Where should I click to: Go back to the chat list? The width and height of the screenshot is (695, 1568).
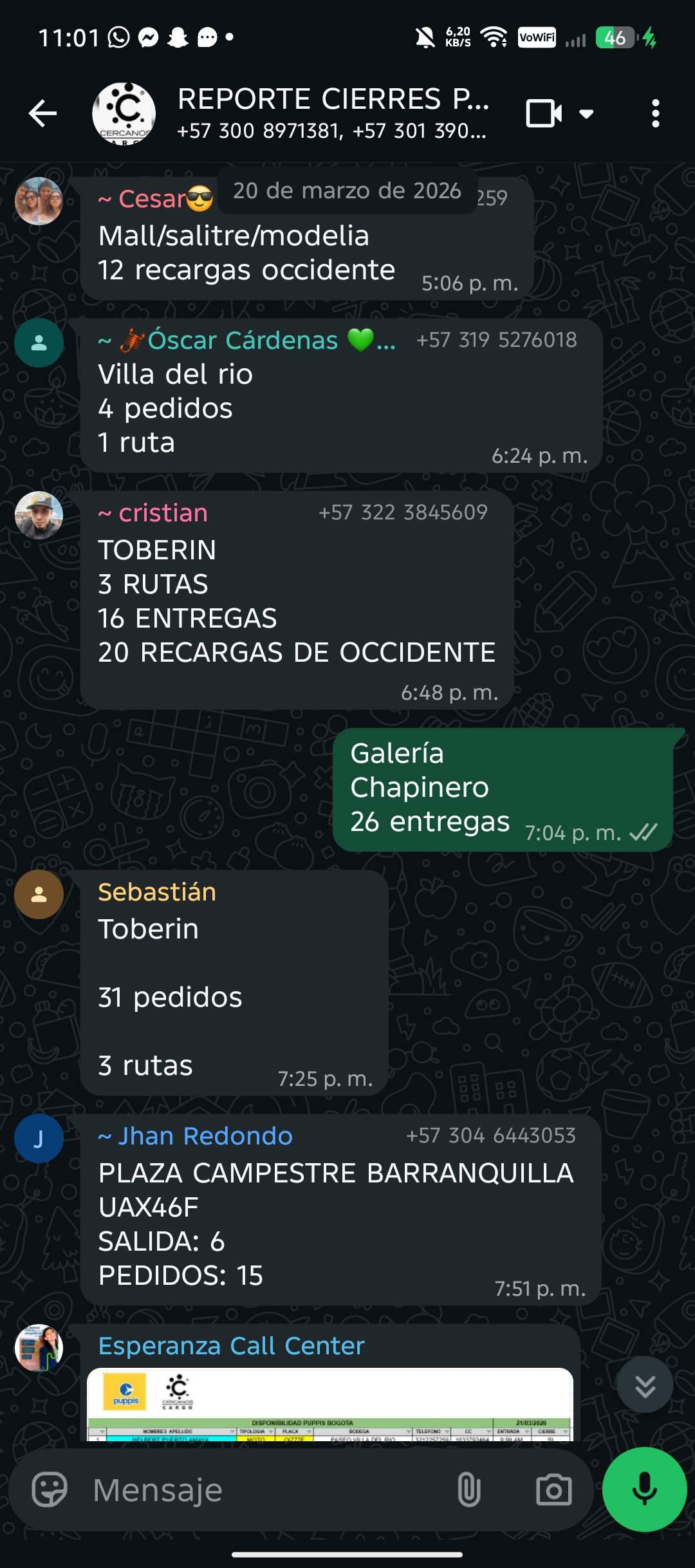(43, 114)
